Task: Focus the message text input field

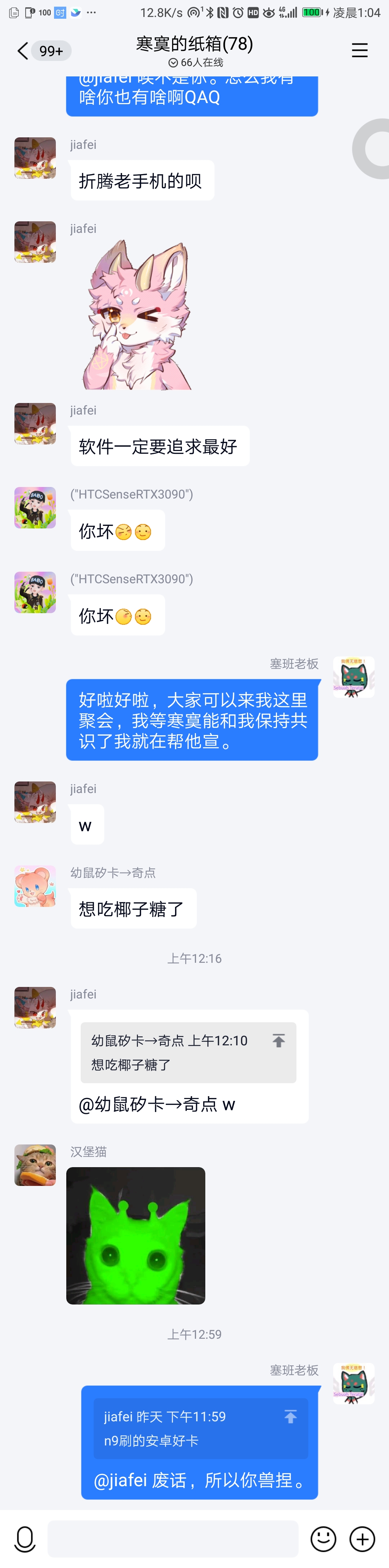Action: tap(173, 1540)
